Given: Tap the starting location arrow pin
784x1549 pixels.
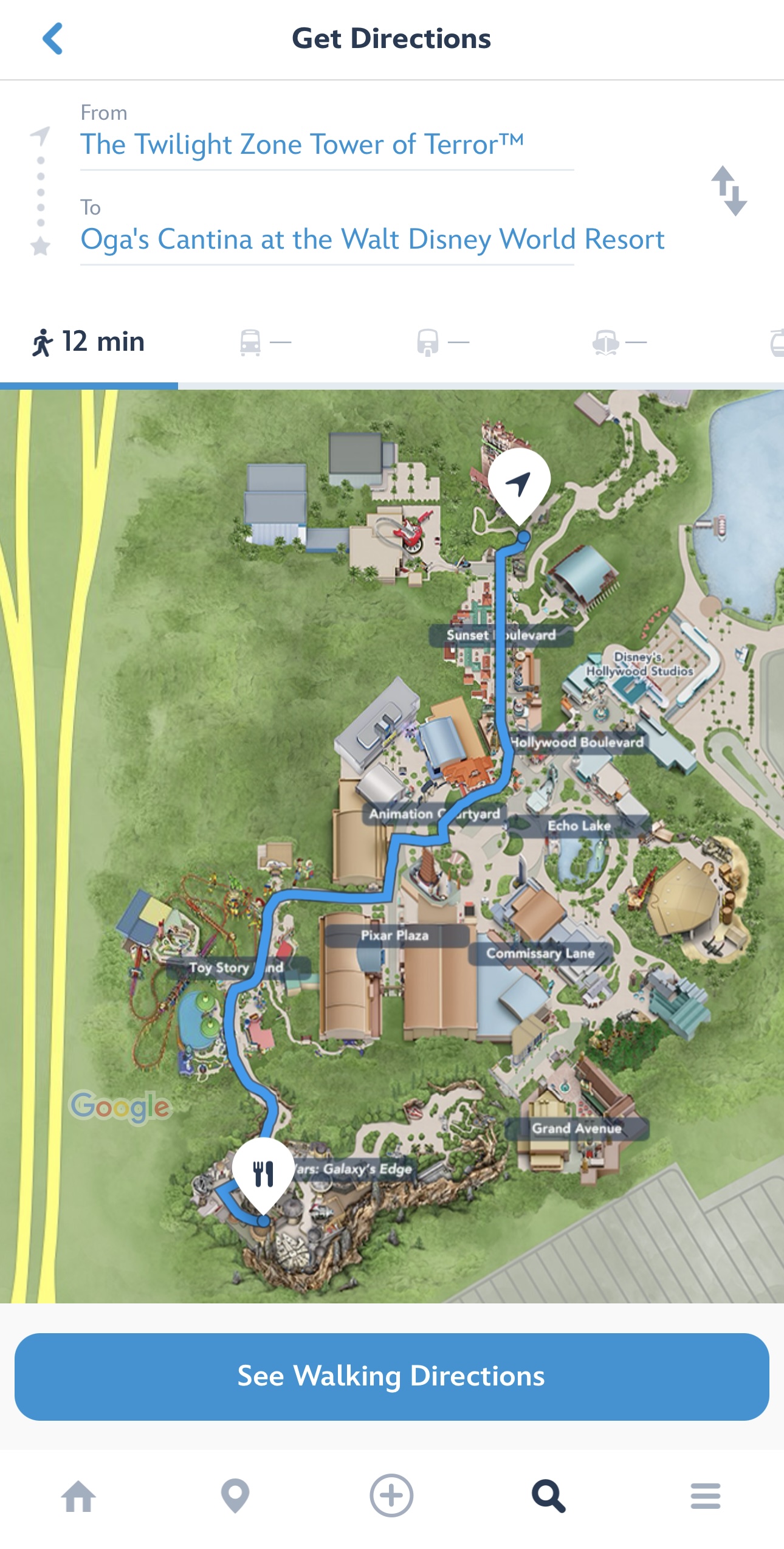Looking at the screenshot, I should click(x=518, y=483).
